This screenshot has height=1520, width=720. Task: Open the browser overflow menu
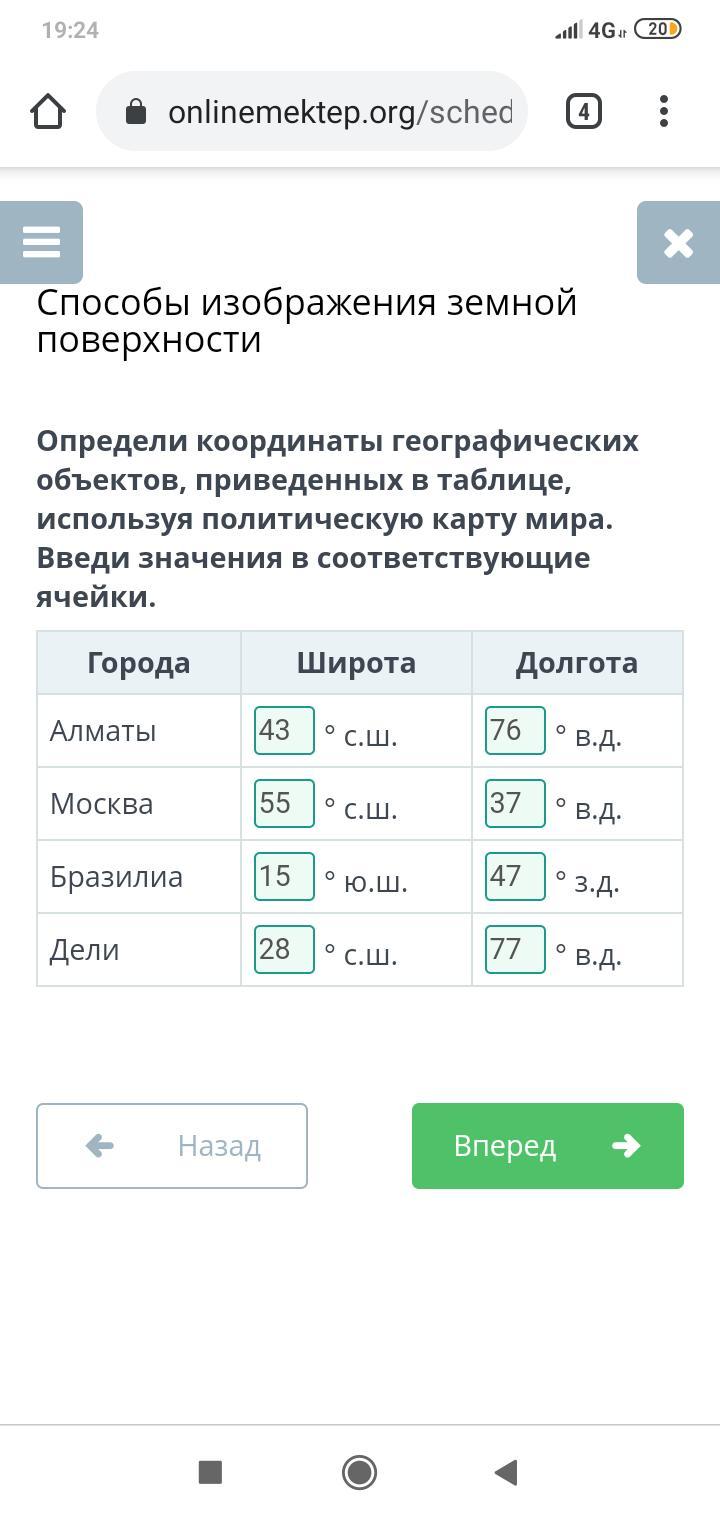pos(664,112)
